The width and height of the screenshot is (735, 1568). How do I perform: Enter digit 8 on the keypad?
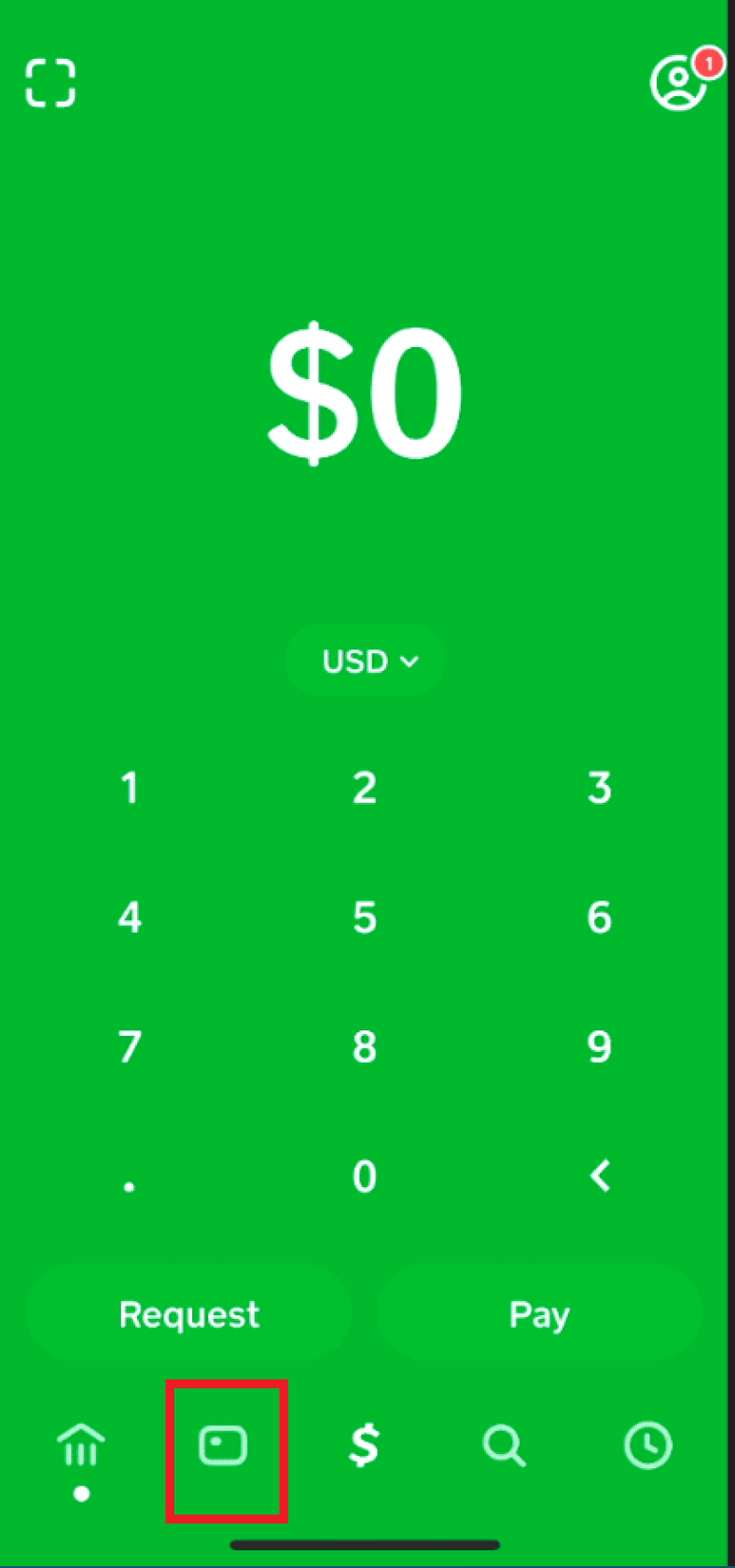tap(365, 1046)
